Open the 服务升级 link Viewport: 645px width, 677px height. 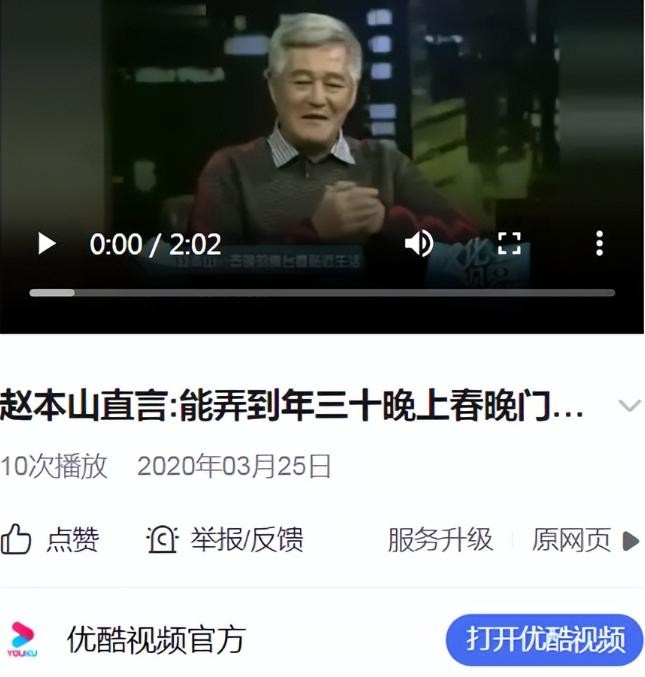click(440, 540)
